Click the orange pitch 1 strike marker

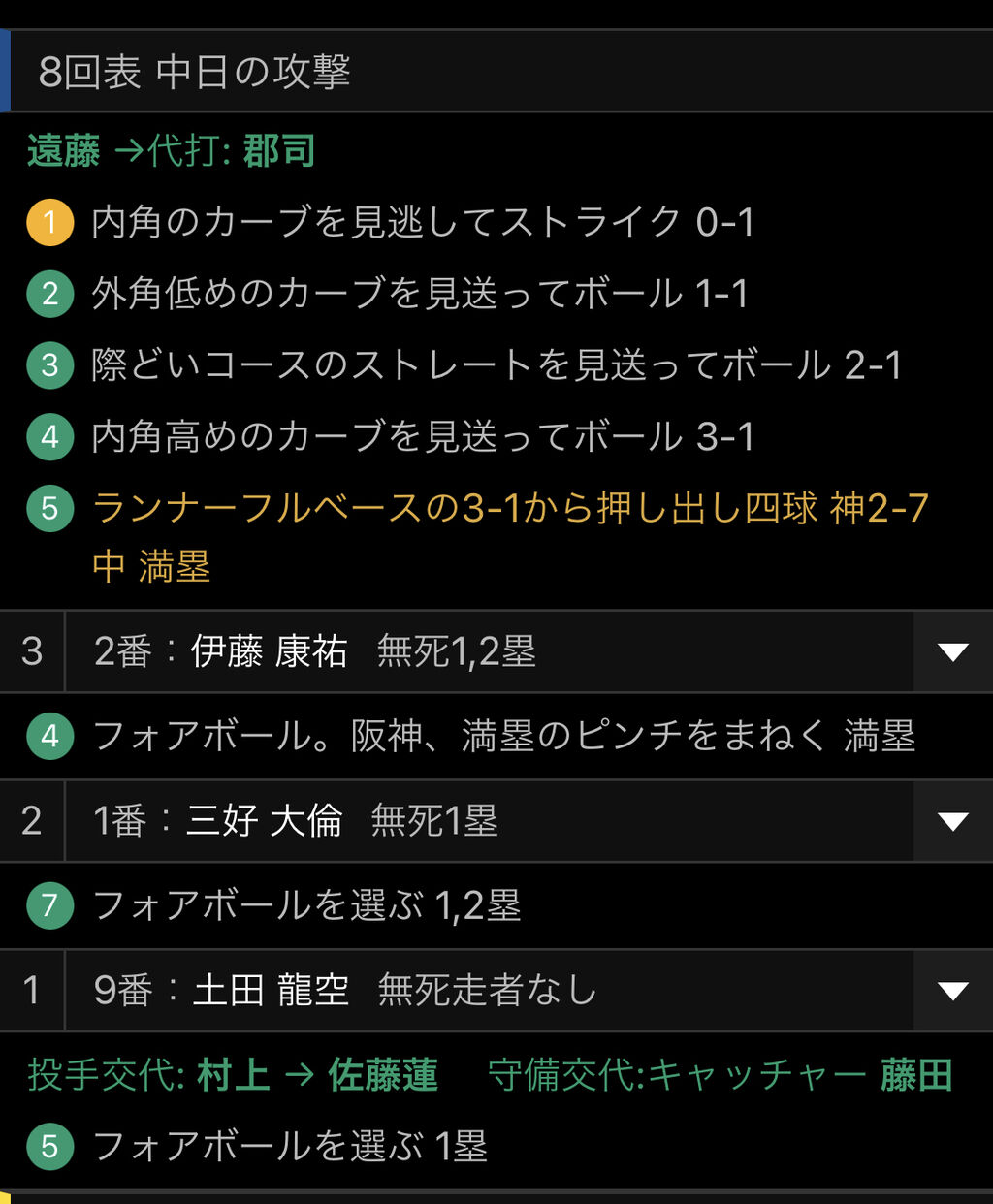49,222
